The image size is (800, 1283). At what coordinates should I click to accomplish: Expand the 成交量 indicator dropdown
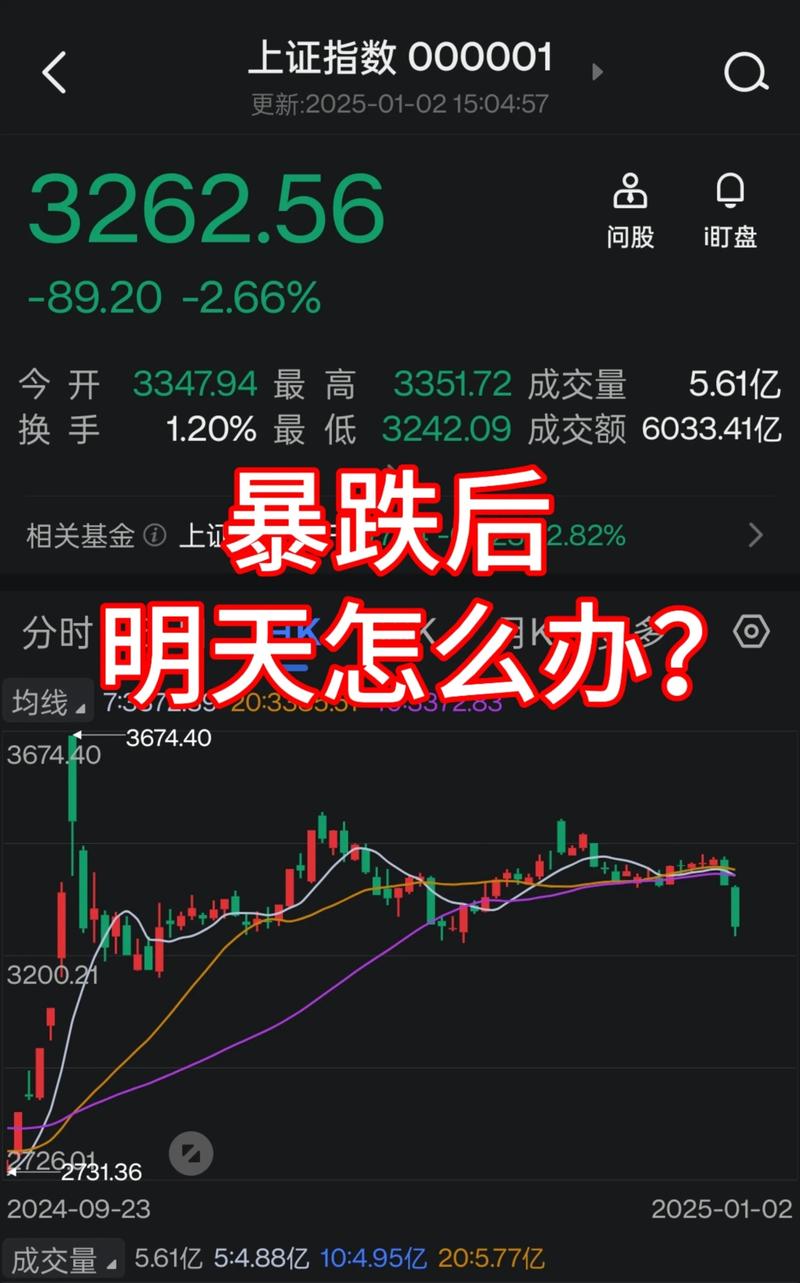[x=62, y=1259]
